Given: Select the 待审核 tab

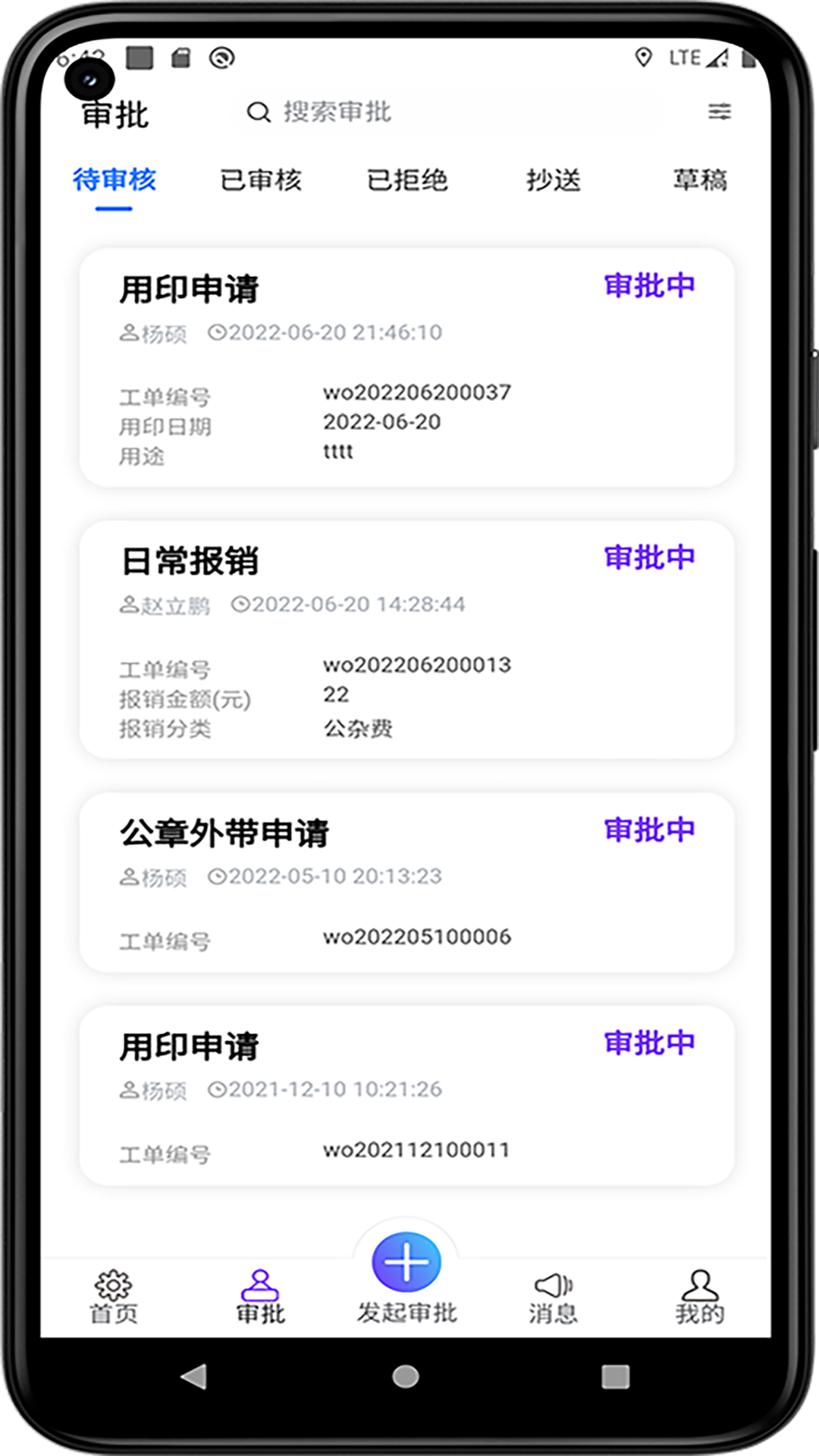Looking at the screenshot, I should 115,180.
